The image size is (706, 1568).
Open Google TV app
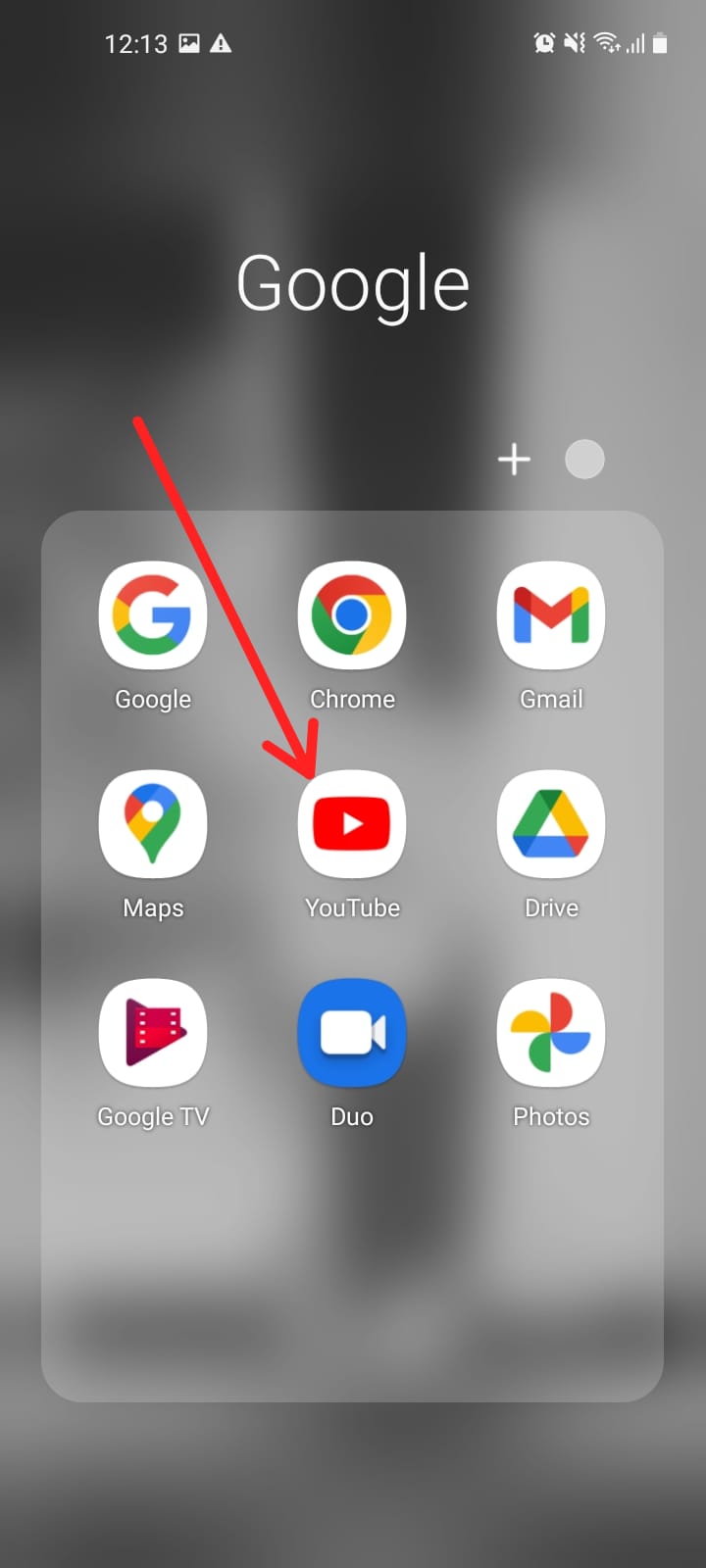153,1033
